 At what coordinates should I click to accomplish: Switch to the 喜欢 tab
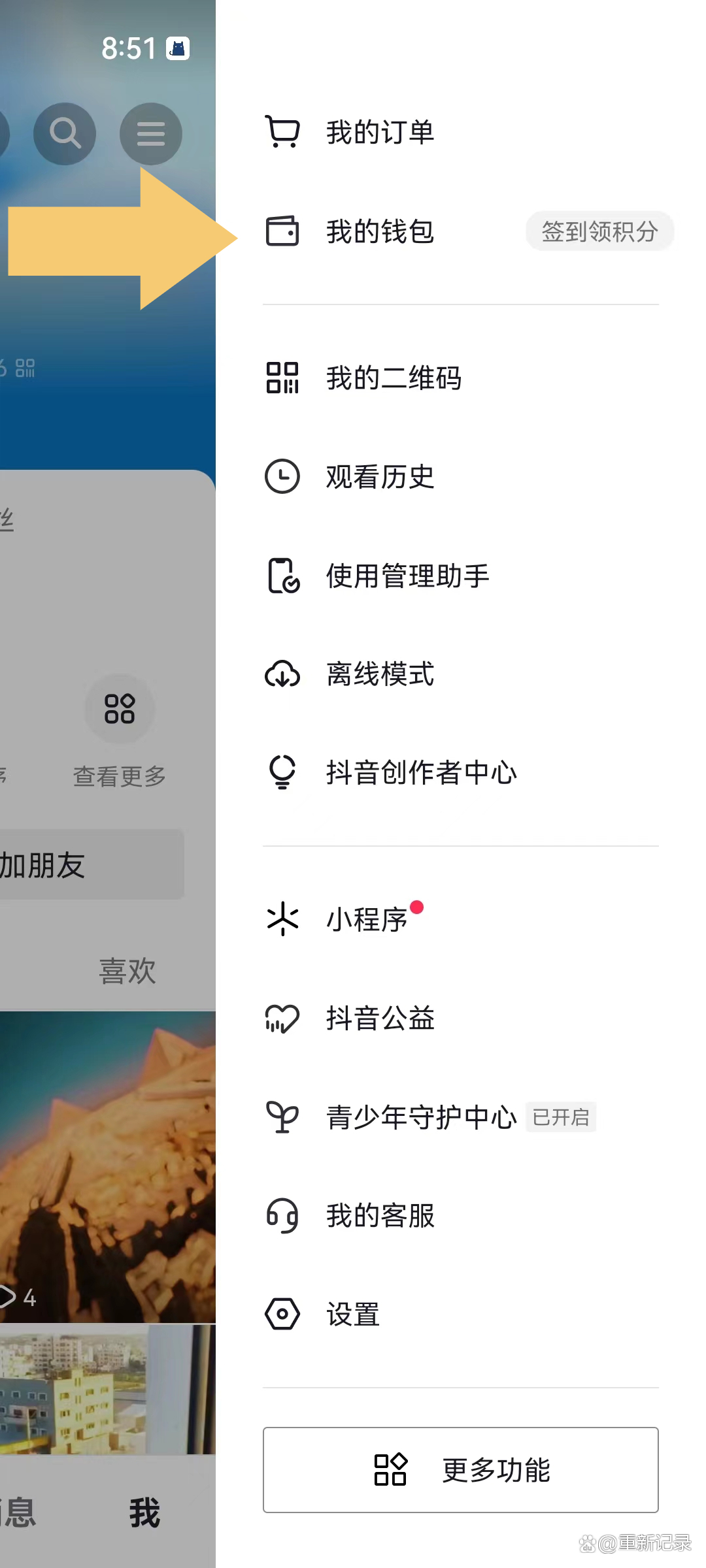127,971
